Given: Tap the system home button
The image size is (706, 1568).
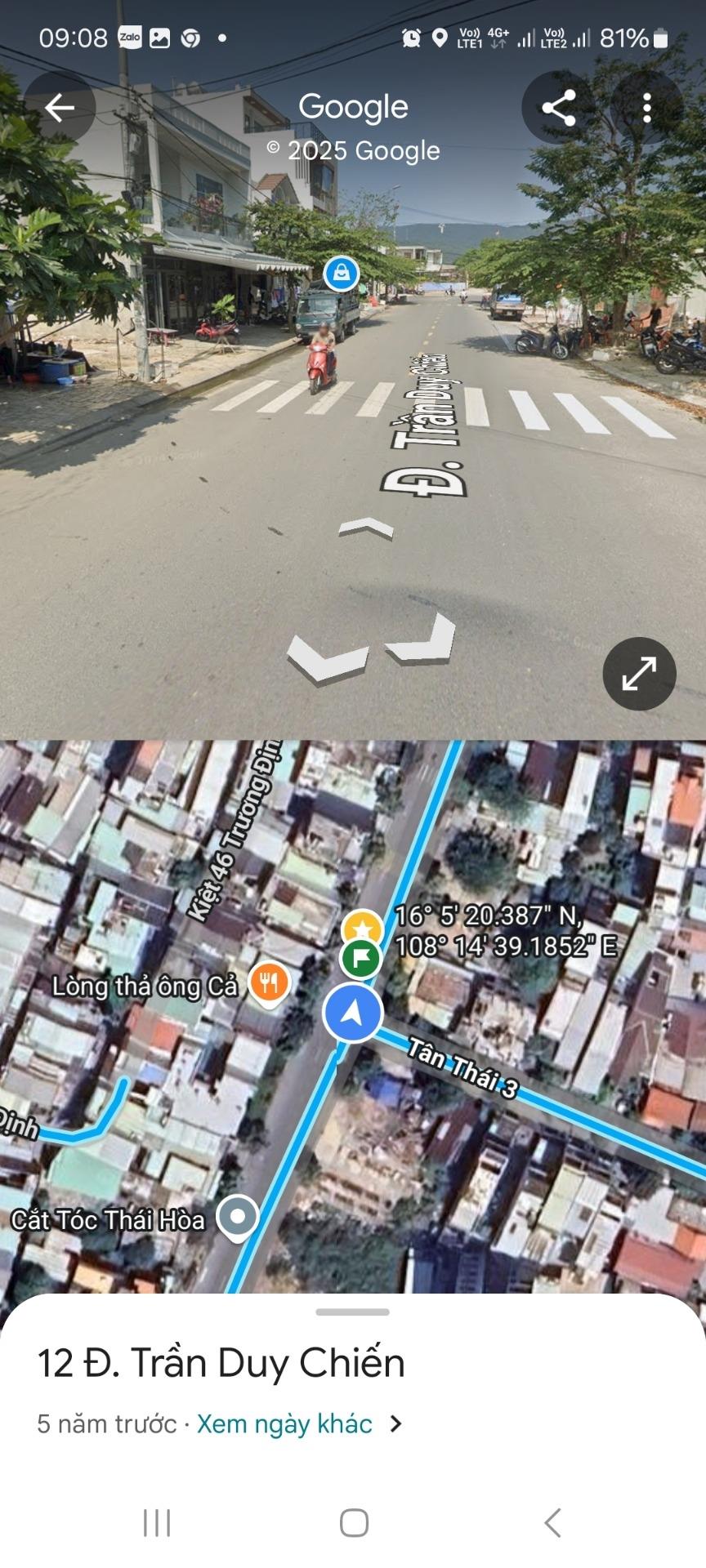Looking at the screenshot, I should [x=353, y=1523].
